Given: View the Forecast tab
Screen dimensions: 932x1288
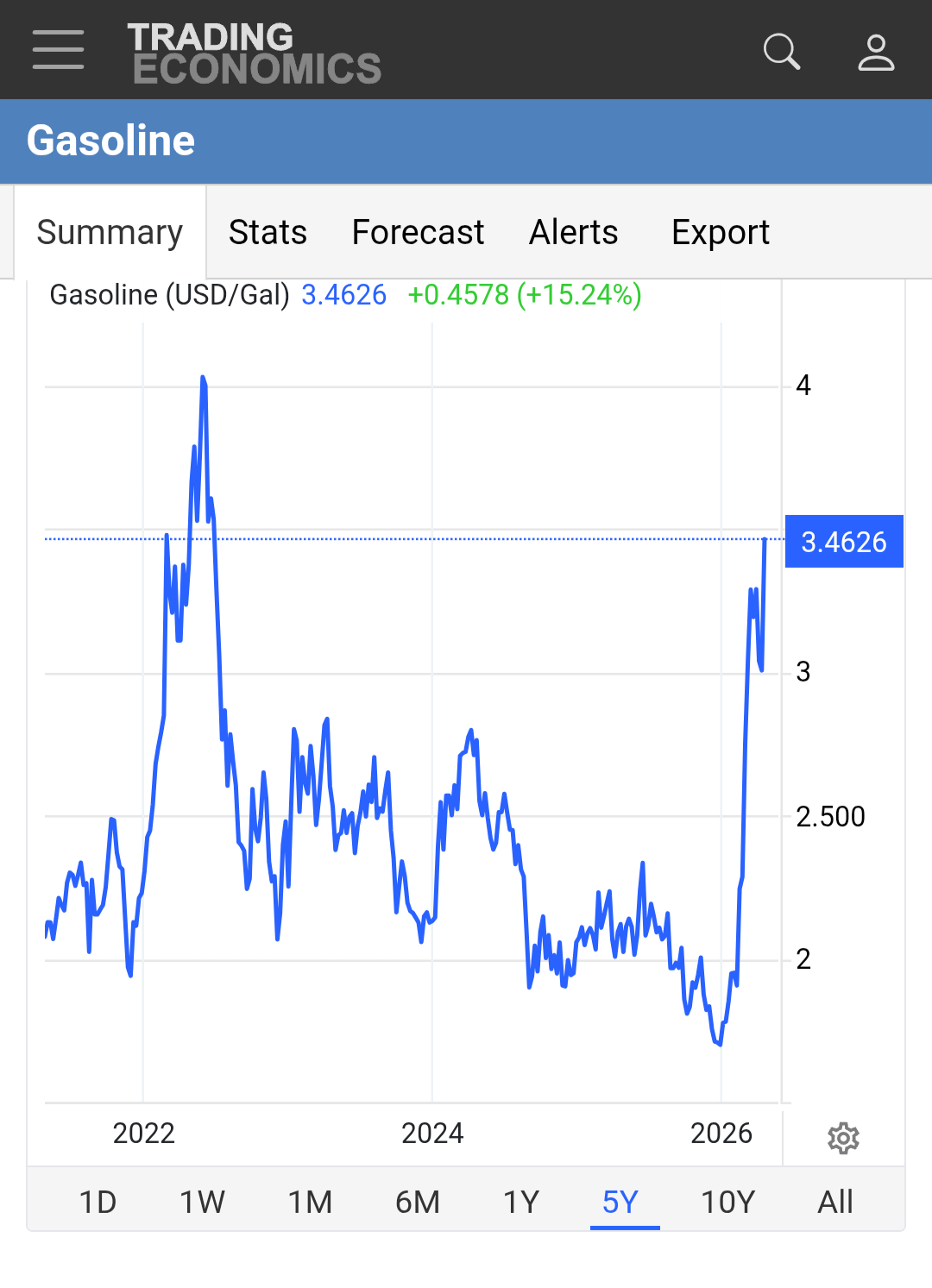Looking at the screenshot, I should click(x=418, y=233).
